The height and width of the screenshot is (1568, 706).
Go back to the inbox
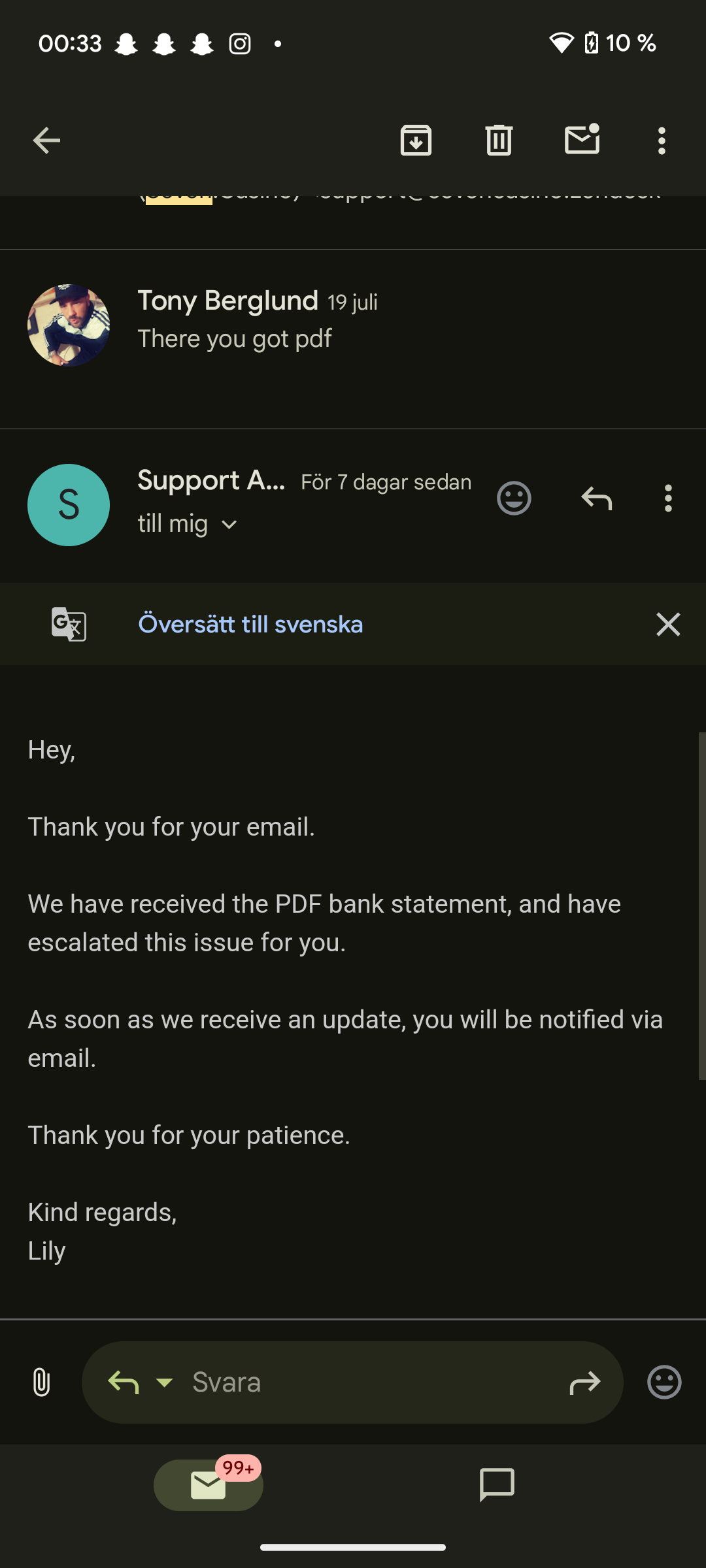pos(46,140)
